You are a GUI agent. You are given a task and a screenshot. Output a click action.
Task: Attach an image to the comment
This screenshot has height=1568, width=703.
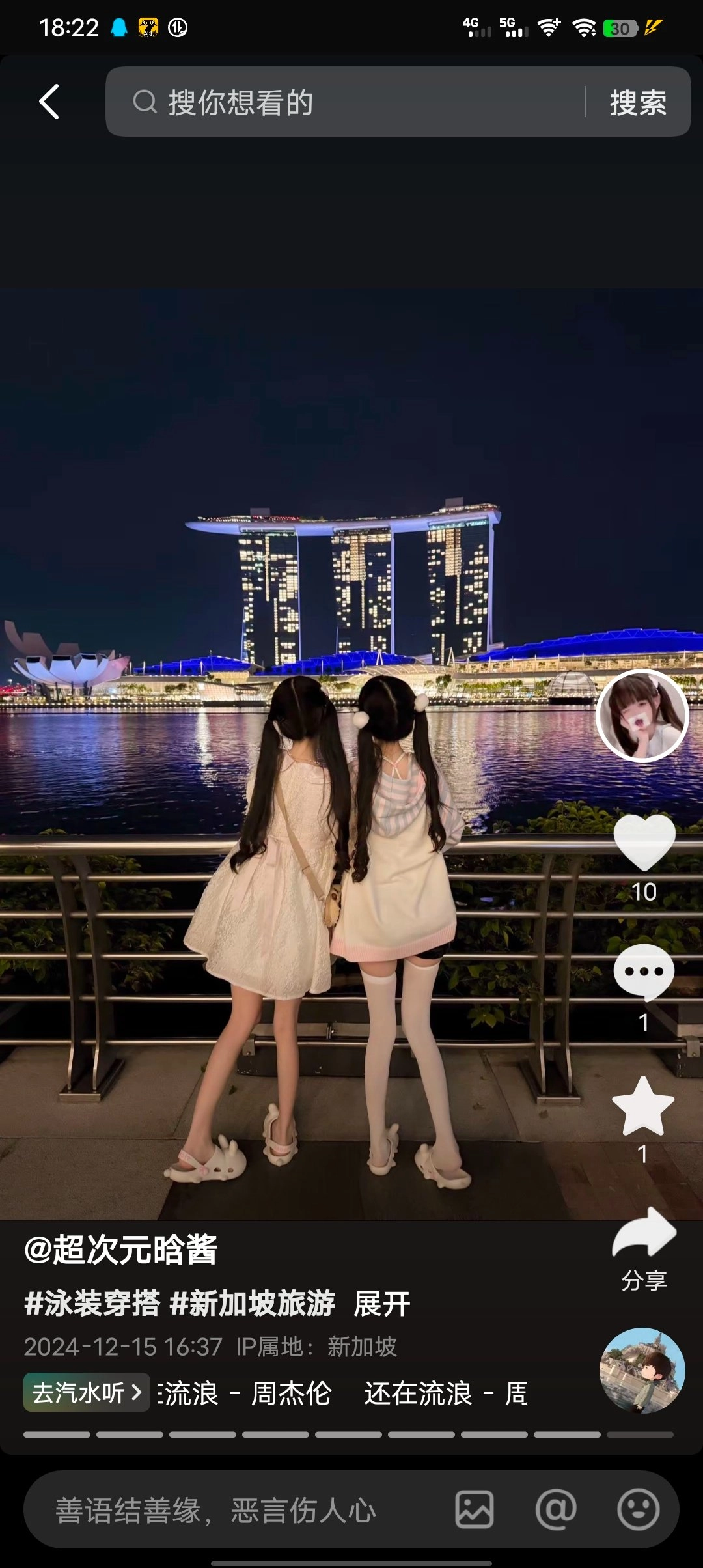(x=475, y=1510)
